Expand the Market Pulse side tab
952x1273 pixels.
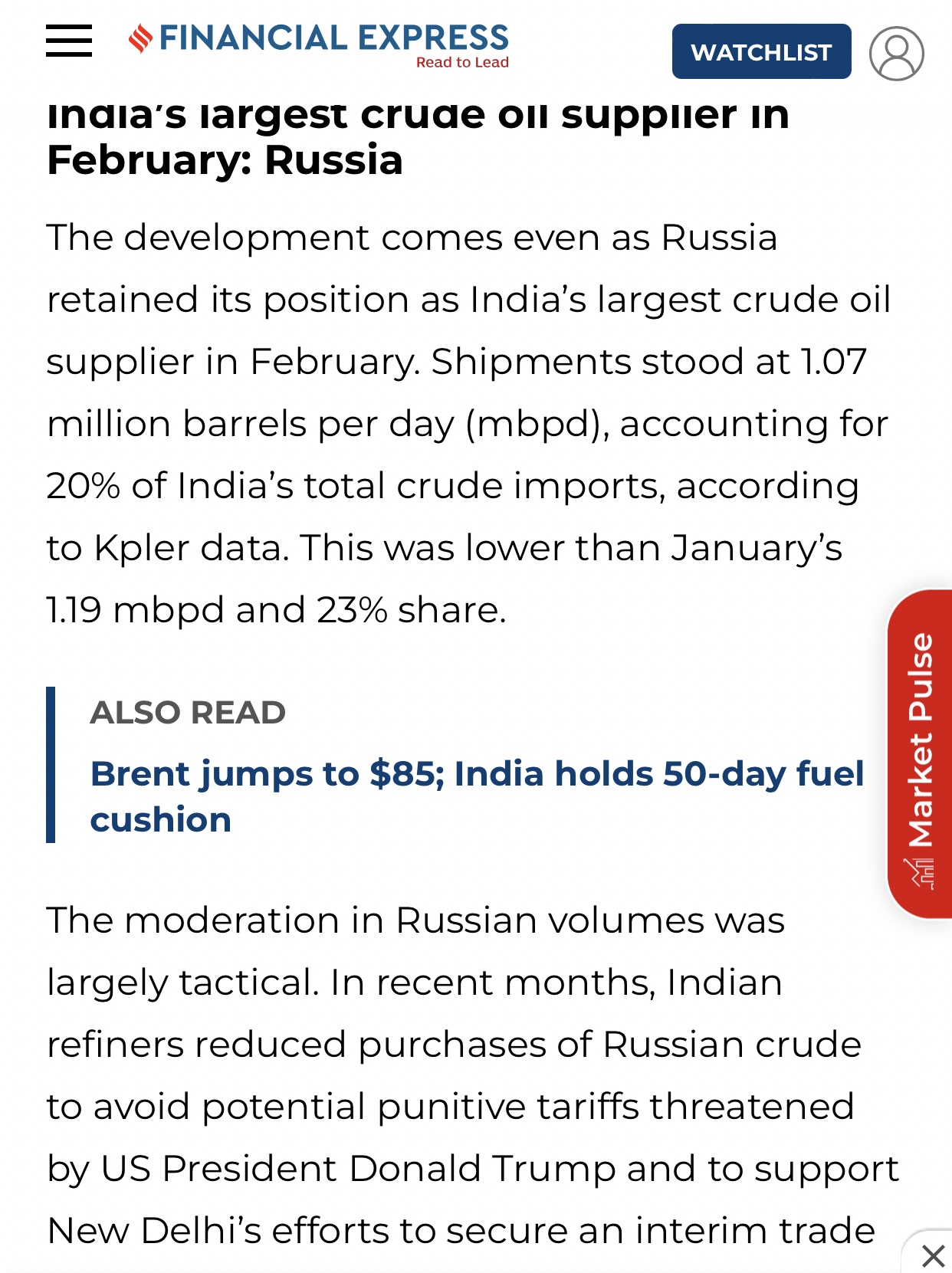(x=920, y=754)
